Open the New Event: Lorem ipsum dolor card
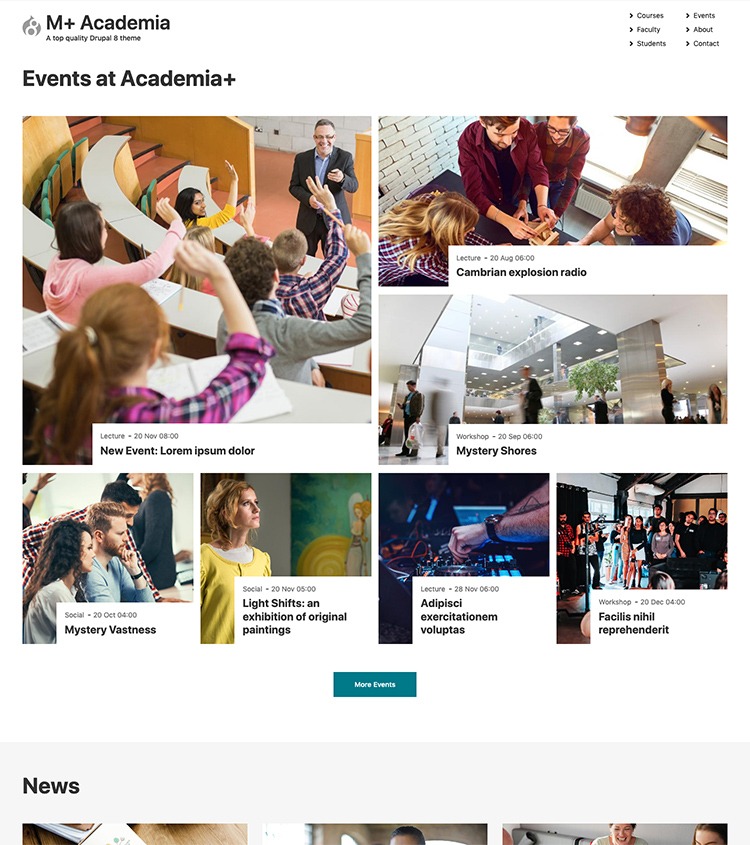 pyautogui.click(x=177, y=451)
